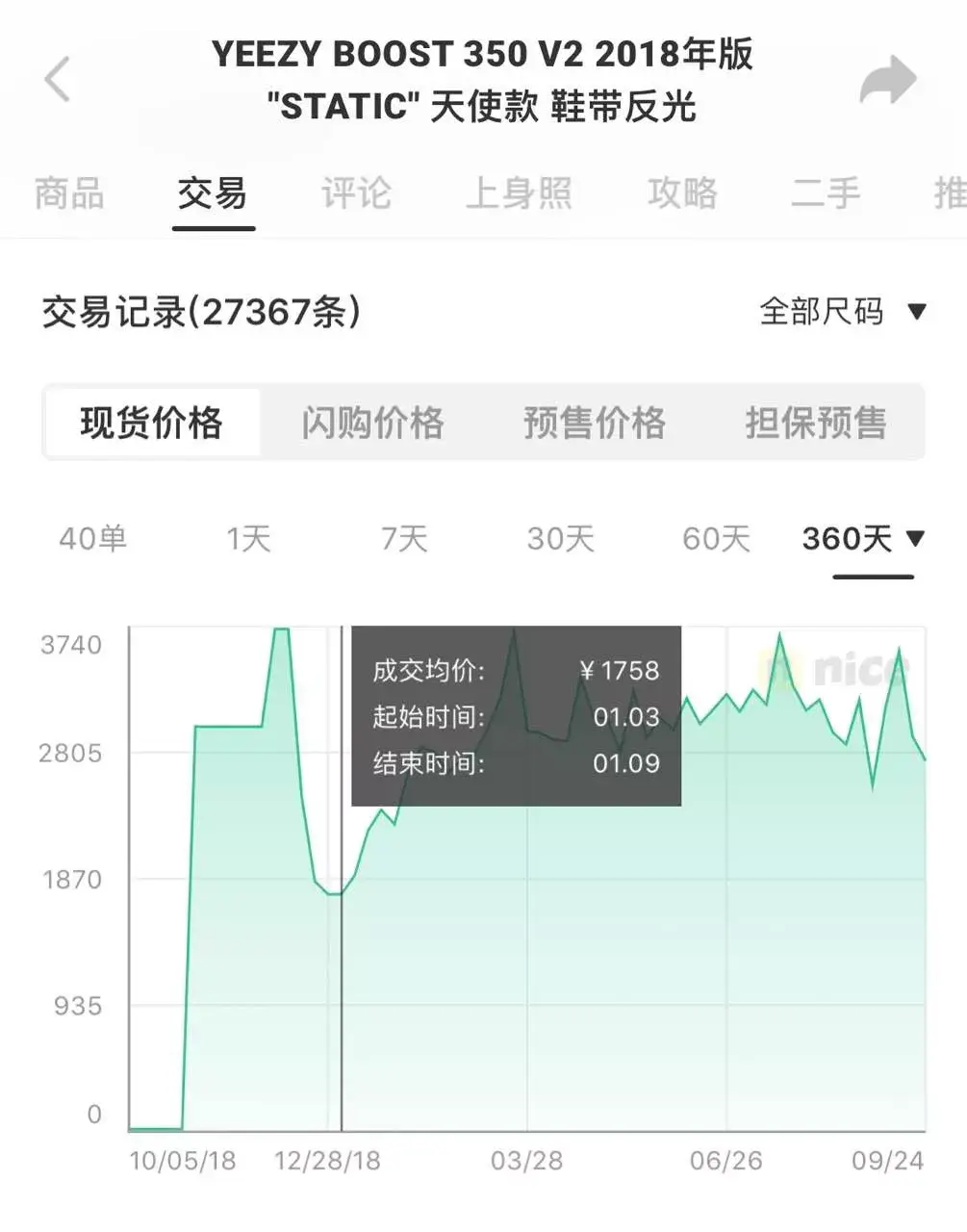Screen dimensions: 967x1232
Task: Show the last 40单 range
Action: [93, 538]
